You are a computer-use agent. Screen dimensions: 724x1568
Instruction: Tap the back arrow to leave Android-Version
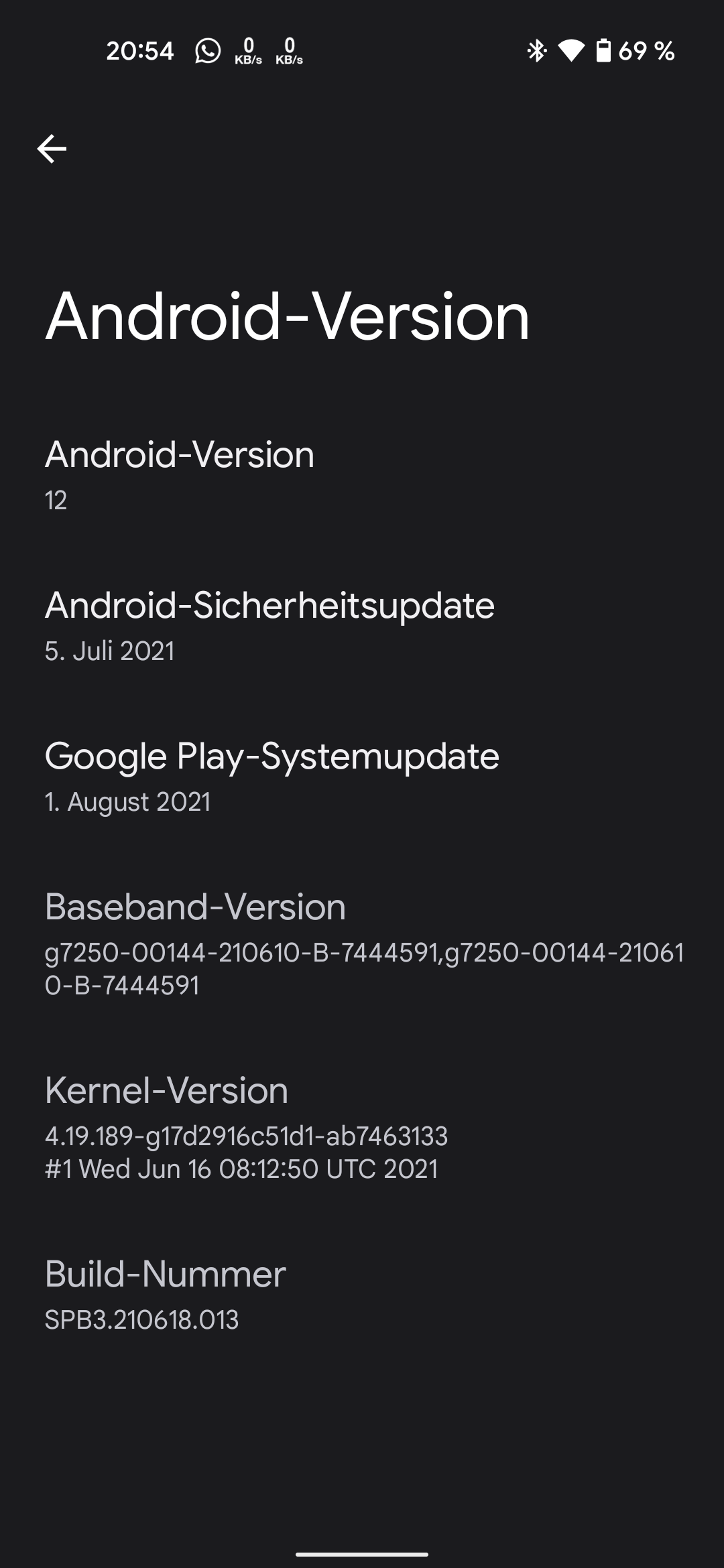(53, 149)
